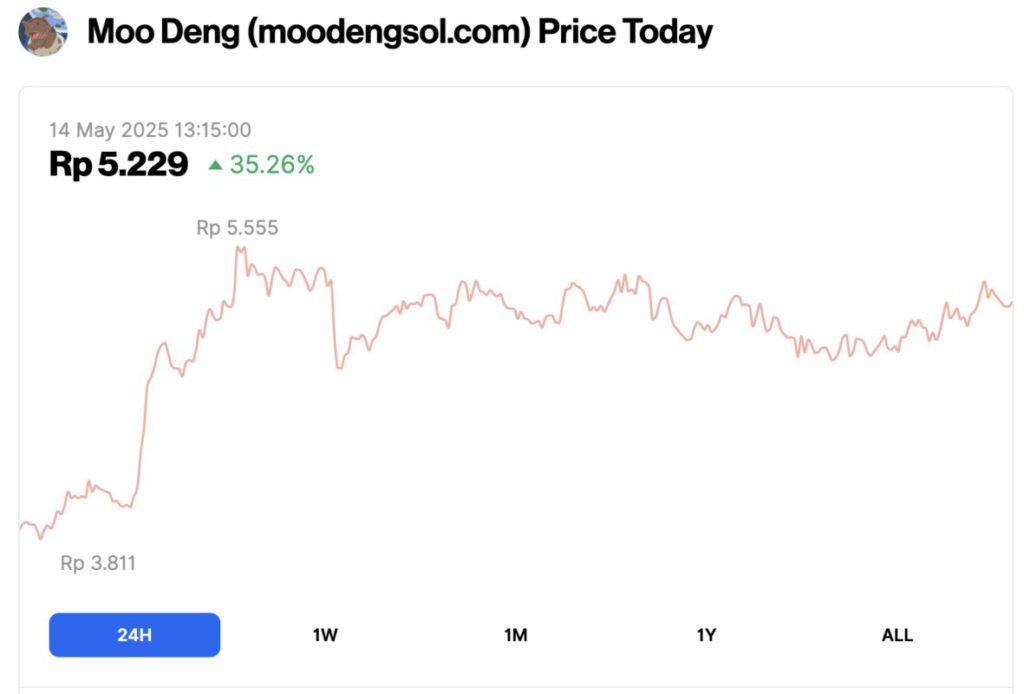View the ALL time price history

(897, 635)
